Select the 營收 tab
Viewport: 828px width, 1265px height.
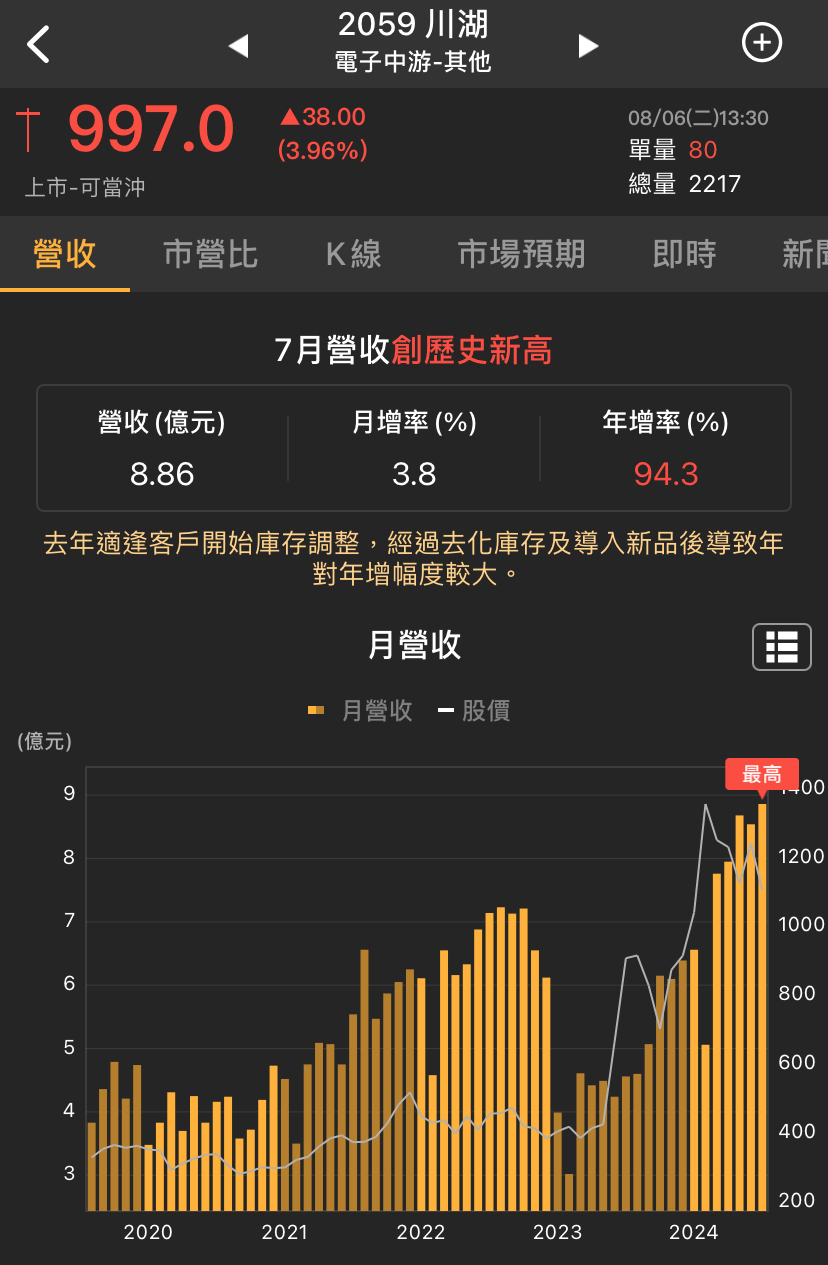tap(64, 254)
